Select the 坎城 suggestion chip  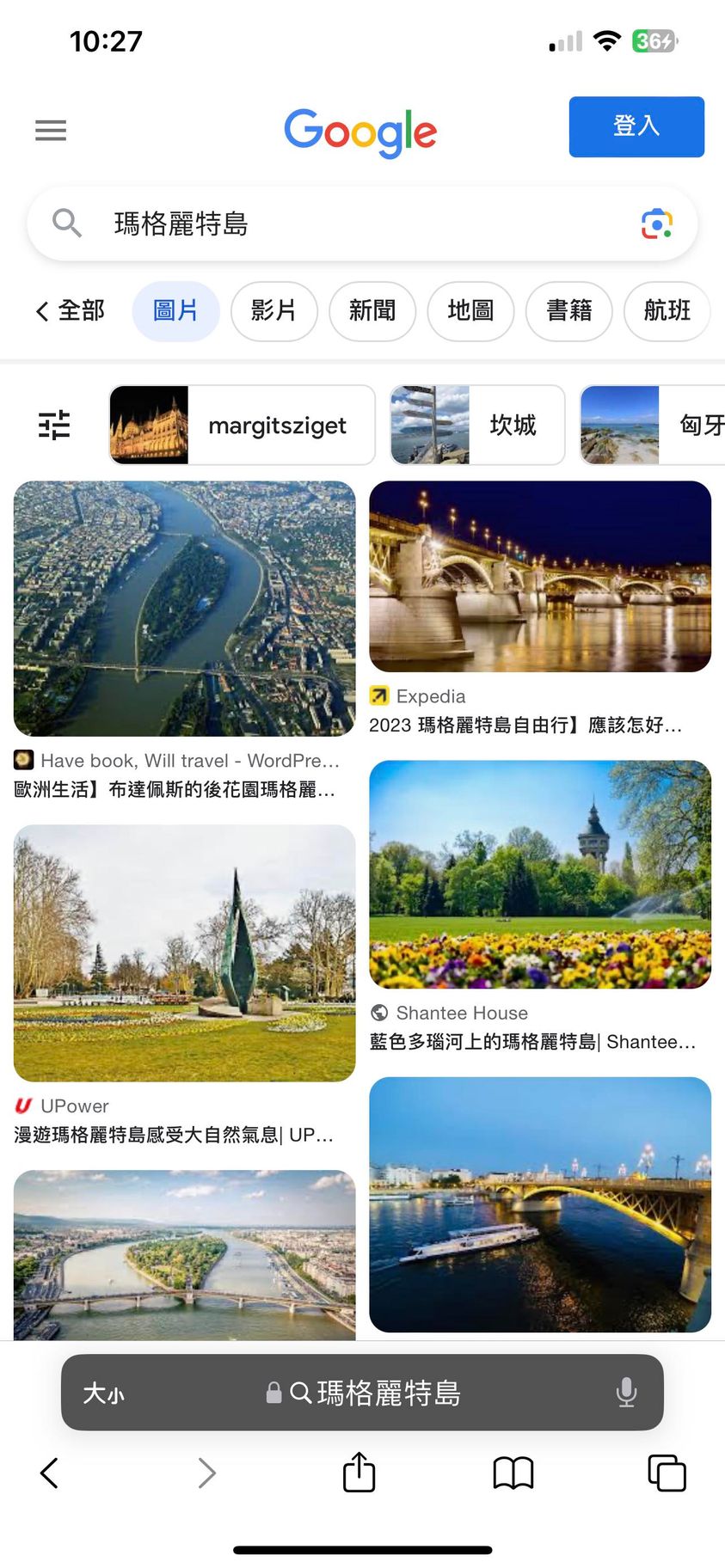coord(477,425)
